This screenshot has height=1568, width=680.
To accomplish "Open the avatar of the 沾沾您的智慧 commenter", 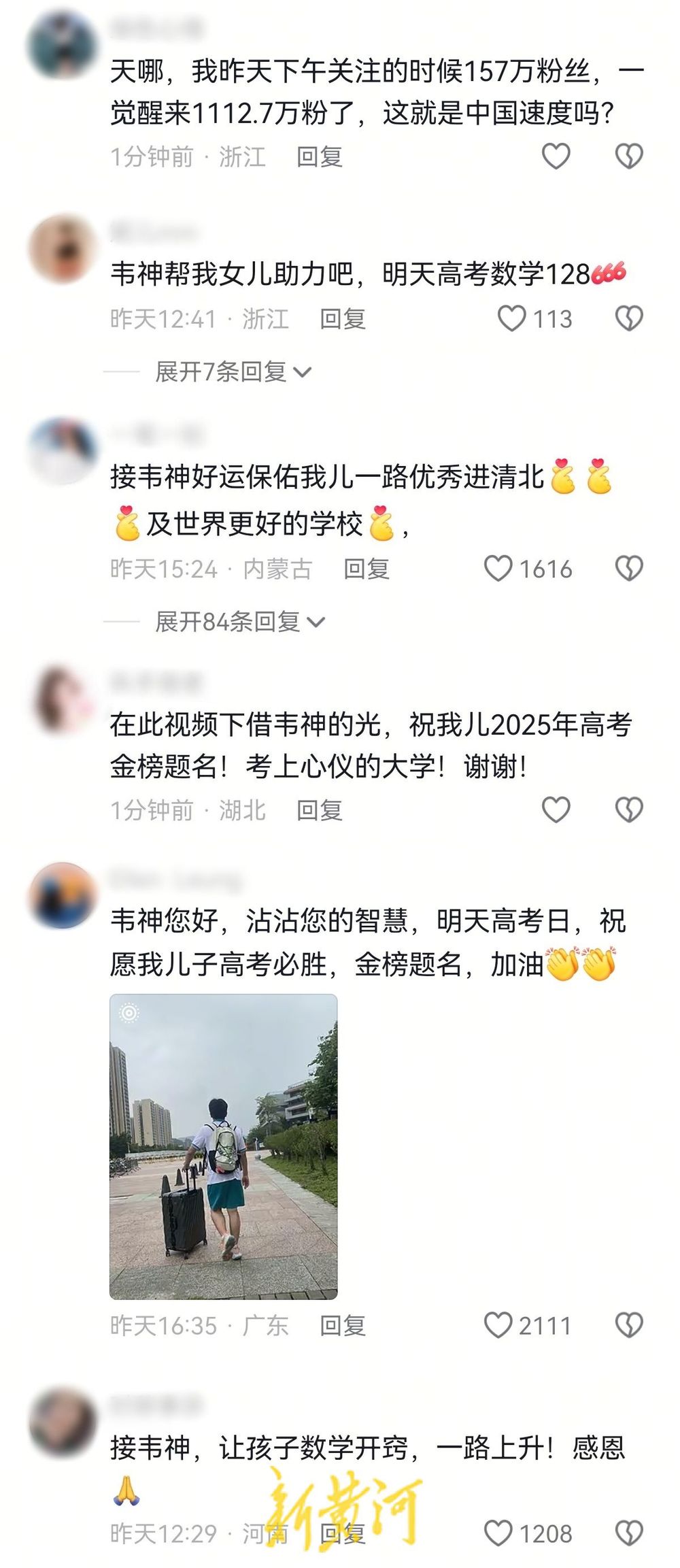I will point(63,895).
